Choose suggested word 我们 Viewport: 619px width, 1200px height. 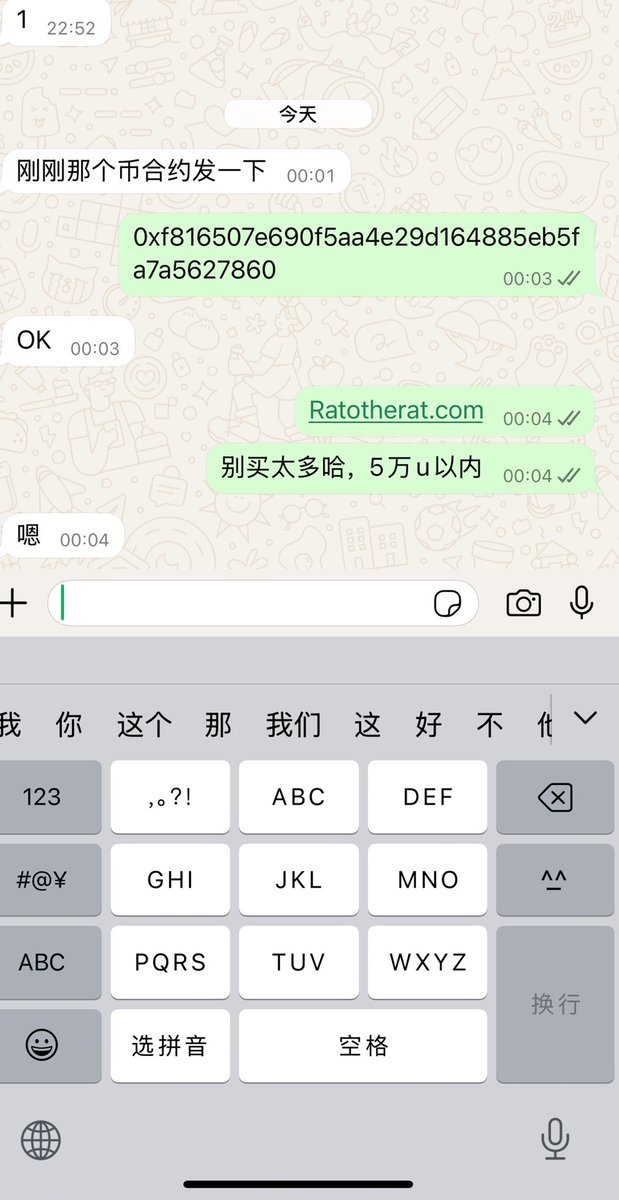click(294, 725)
